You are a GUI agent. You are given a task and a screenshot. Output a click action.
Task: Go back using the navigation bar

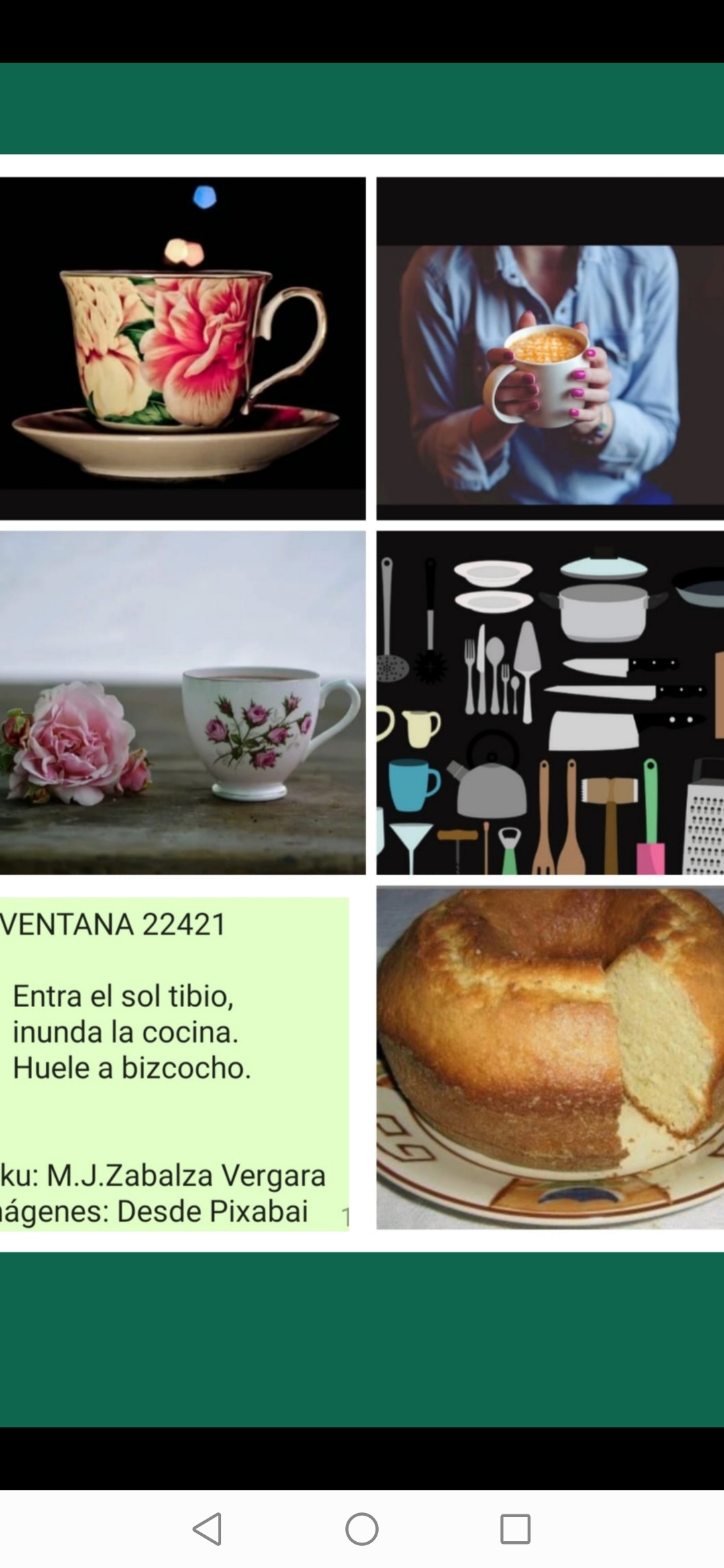coord(207,1528)
